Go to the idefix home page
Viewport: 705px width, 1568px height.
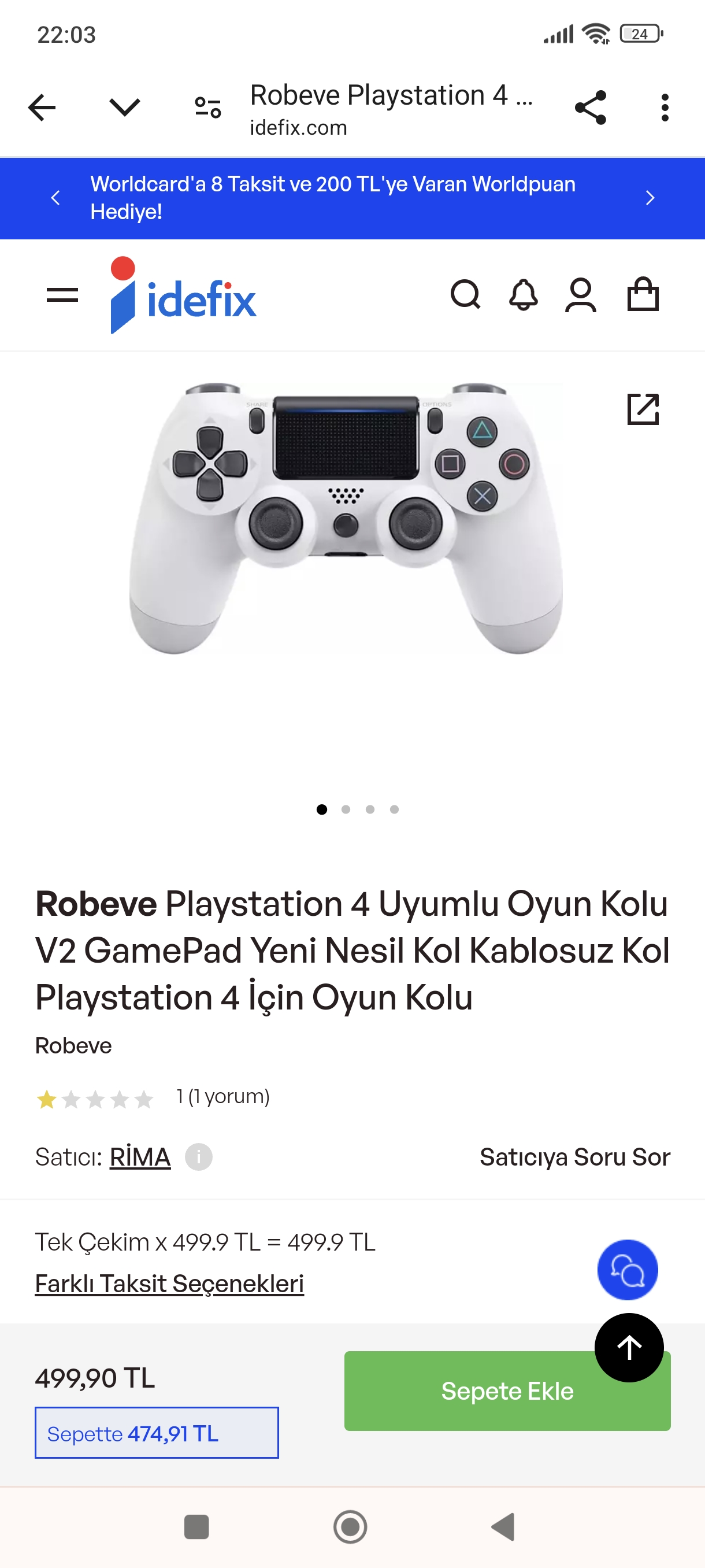[184, 297]
